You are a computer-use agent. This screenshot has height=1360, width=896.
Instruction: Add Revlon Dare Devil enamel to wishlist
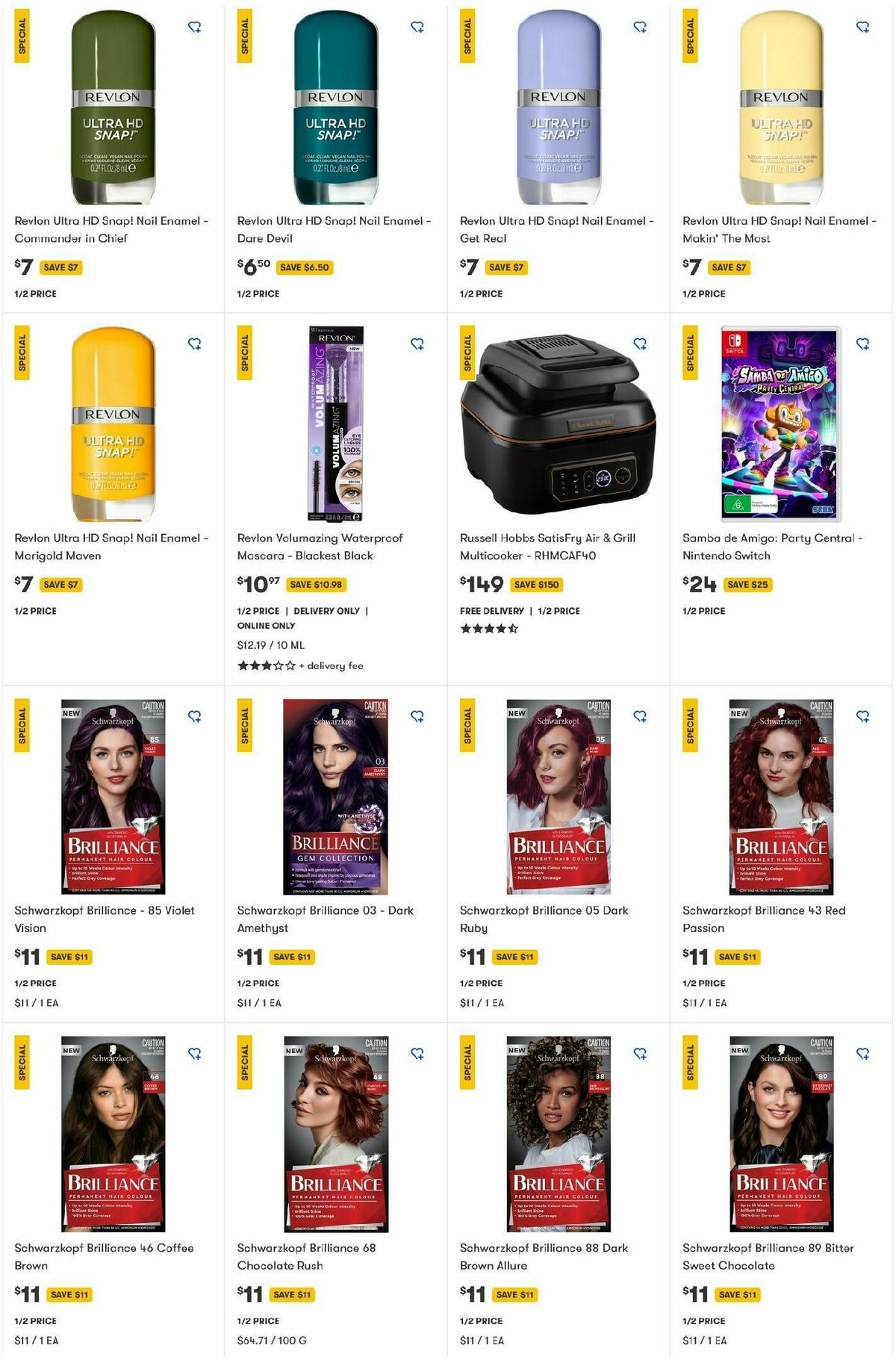pos(417,27)
